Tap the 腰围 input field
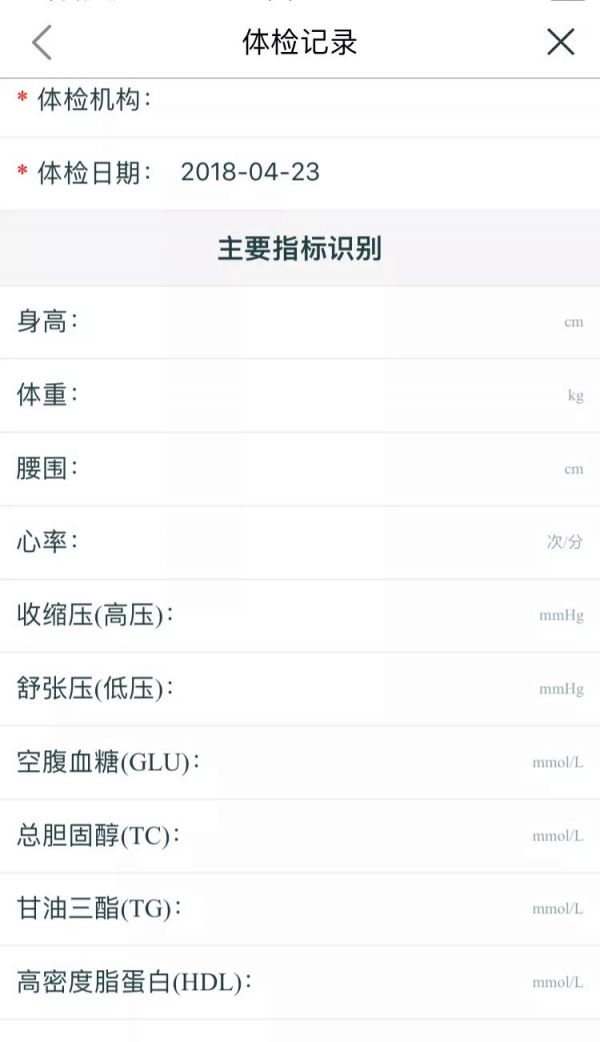This screenshot has width=600, height=1042. 300,469
